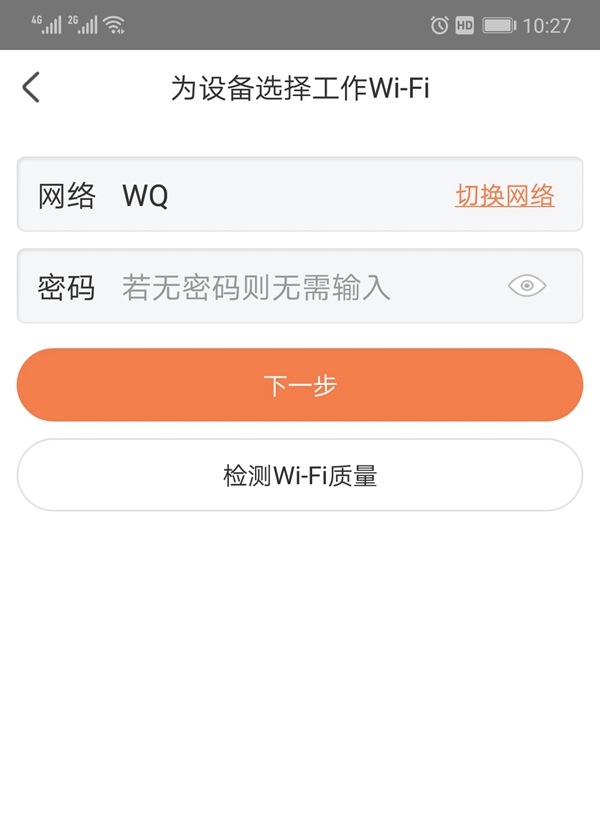This screenshot has height=838, width=600.
Task: Go back using the top-left arrow
Action: (x=31, y=88)
